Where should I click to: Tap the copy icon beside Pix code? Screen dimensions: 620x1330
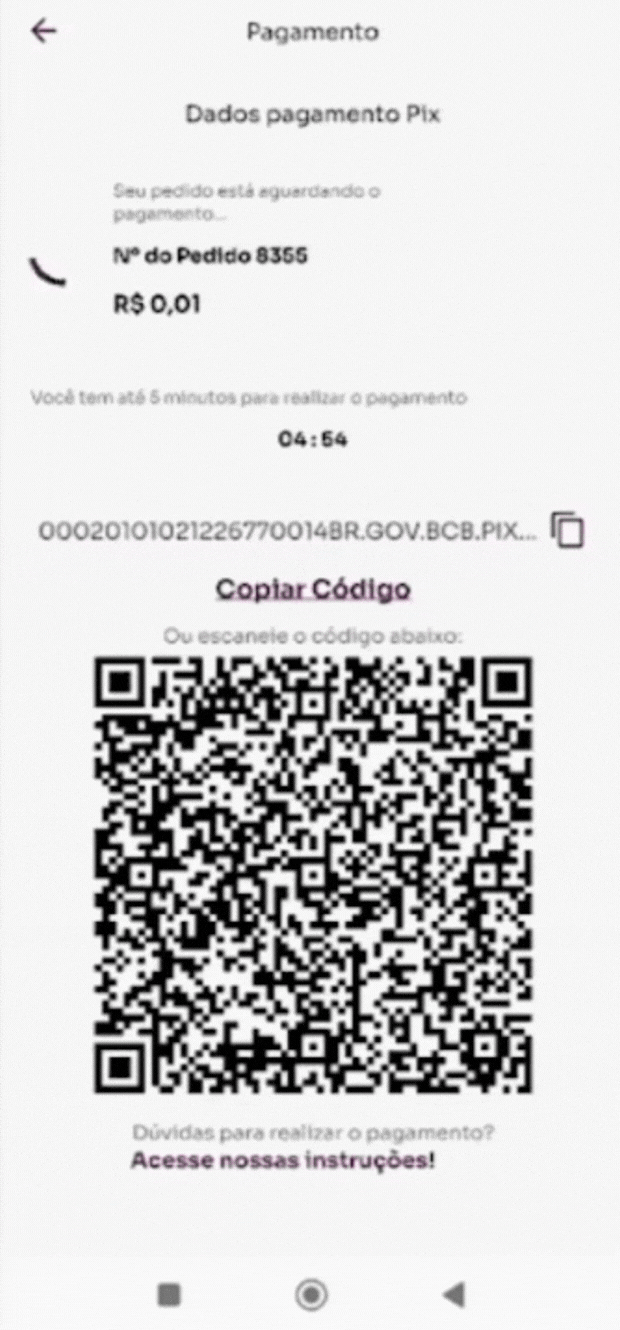click(568, 529)
